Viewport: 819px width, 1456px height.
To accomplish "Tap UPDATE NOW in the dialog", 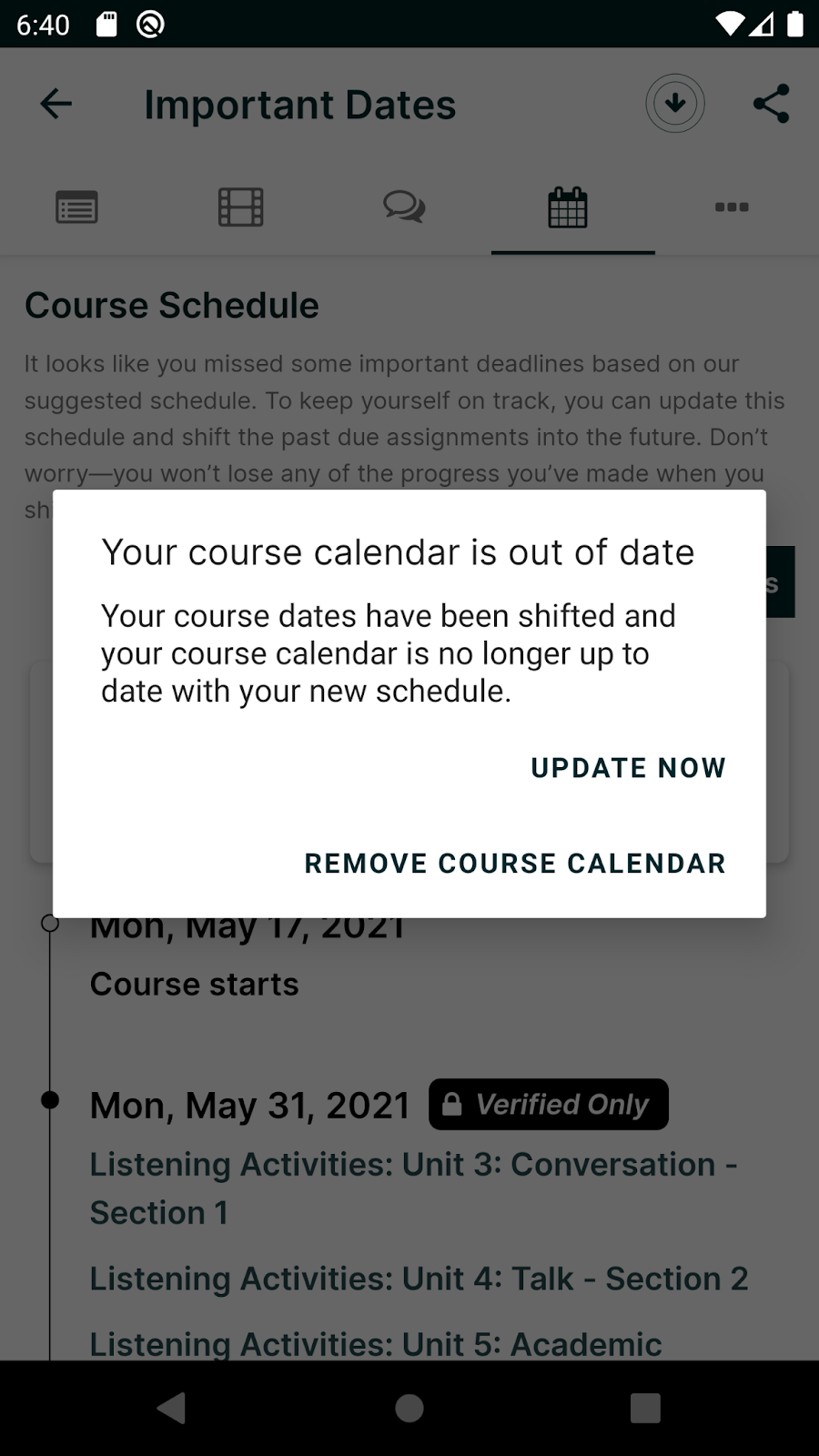I will click(628, 768).
